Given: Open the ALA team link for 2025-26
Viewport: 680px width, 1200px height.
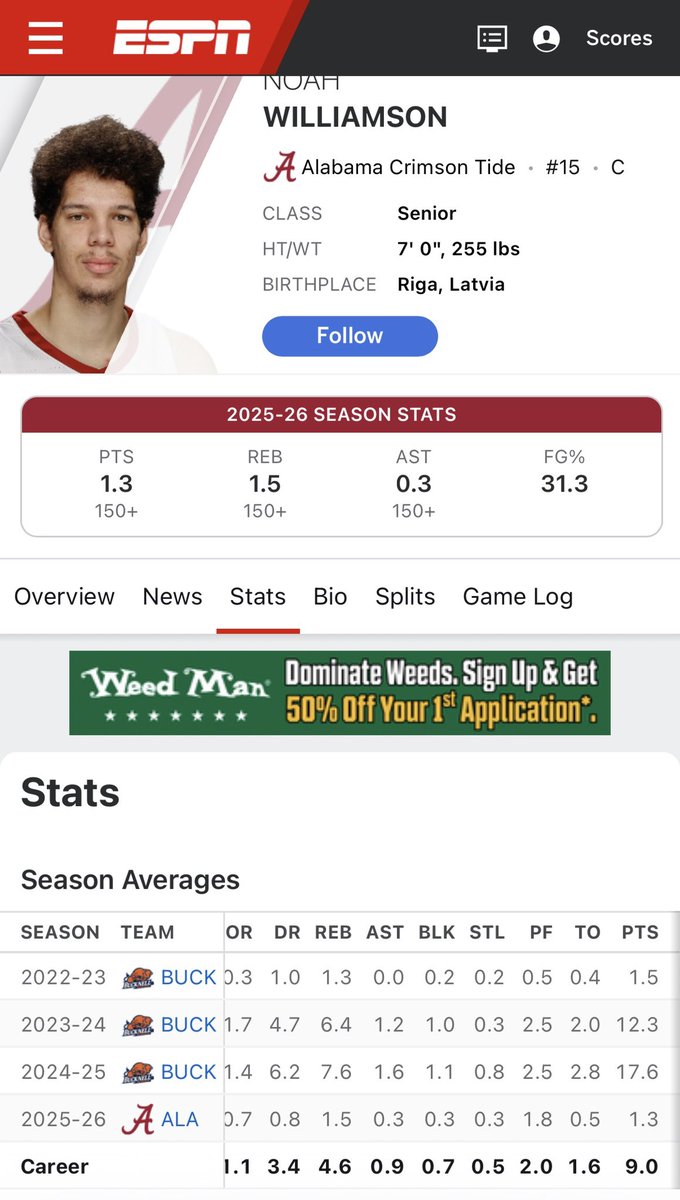Looking at the screenshot, I should click(x=180, y=1119).
